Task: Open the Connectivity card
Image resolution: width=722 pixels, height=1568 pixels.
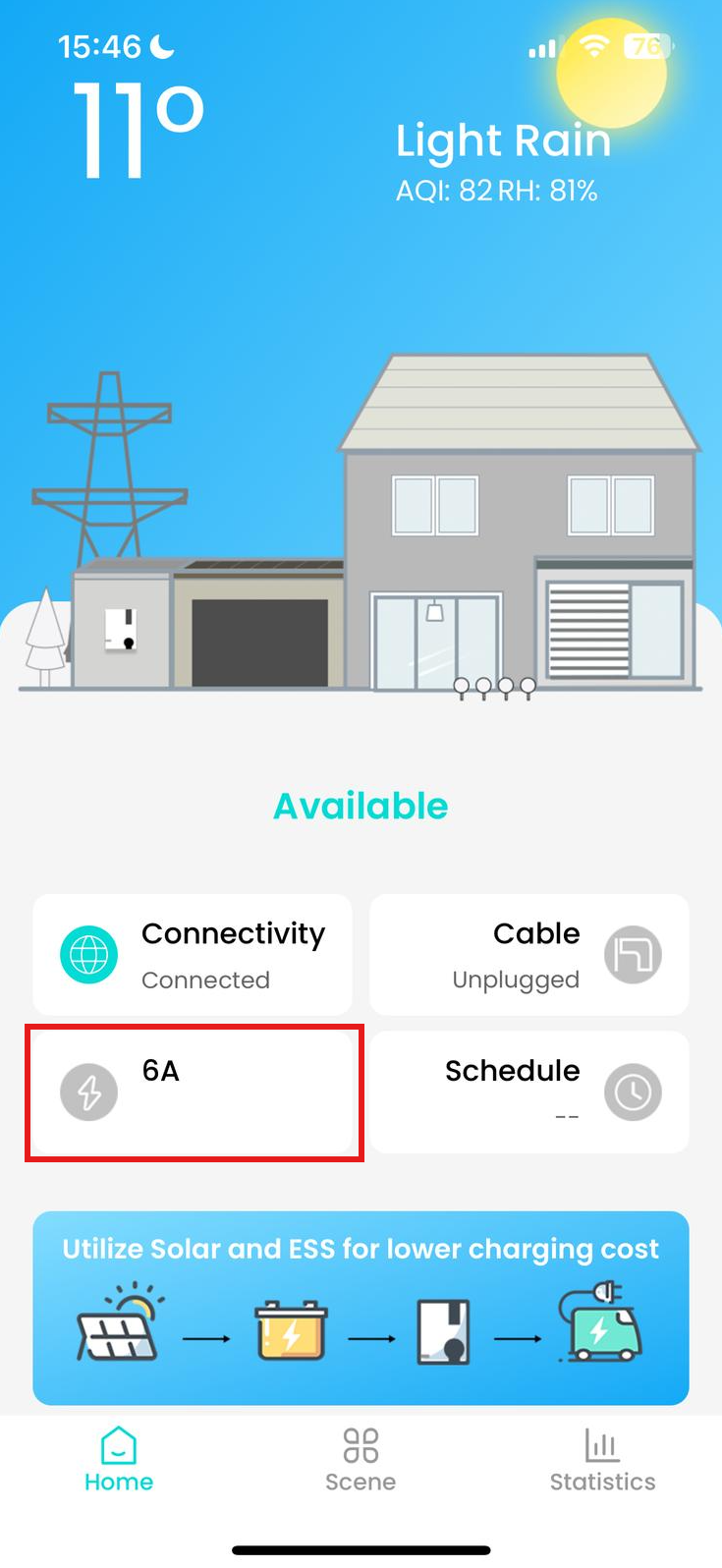Action: pyautogui.click(x=193, y=954)
